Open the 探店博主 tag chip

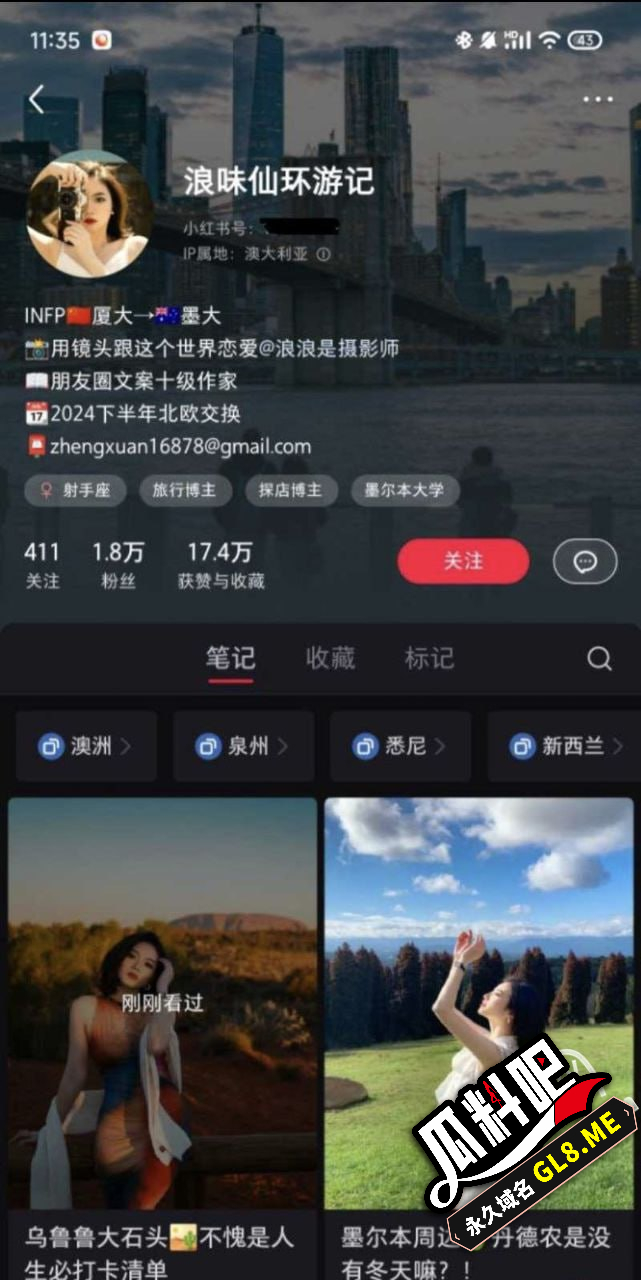(x=290, y=491)
